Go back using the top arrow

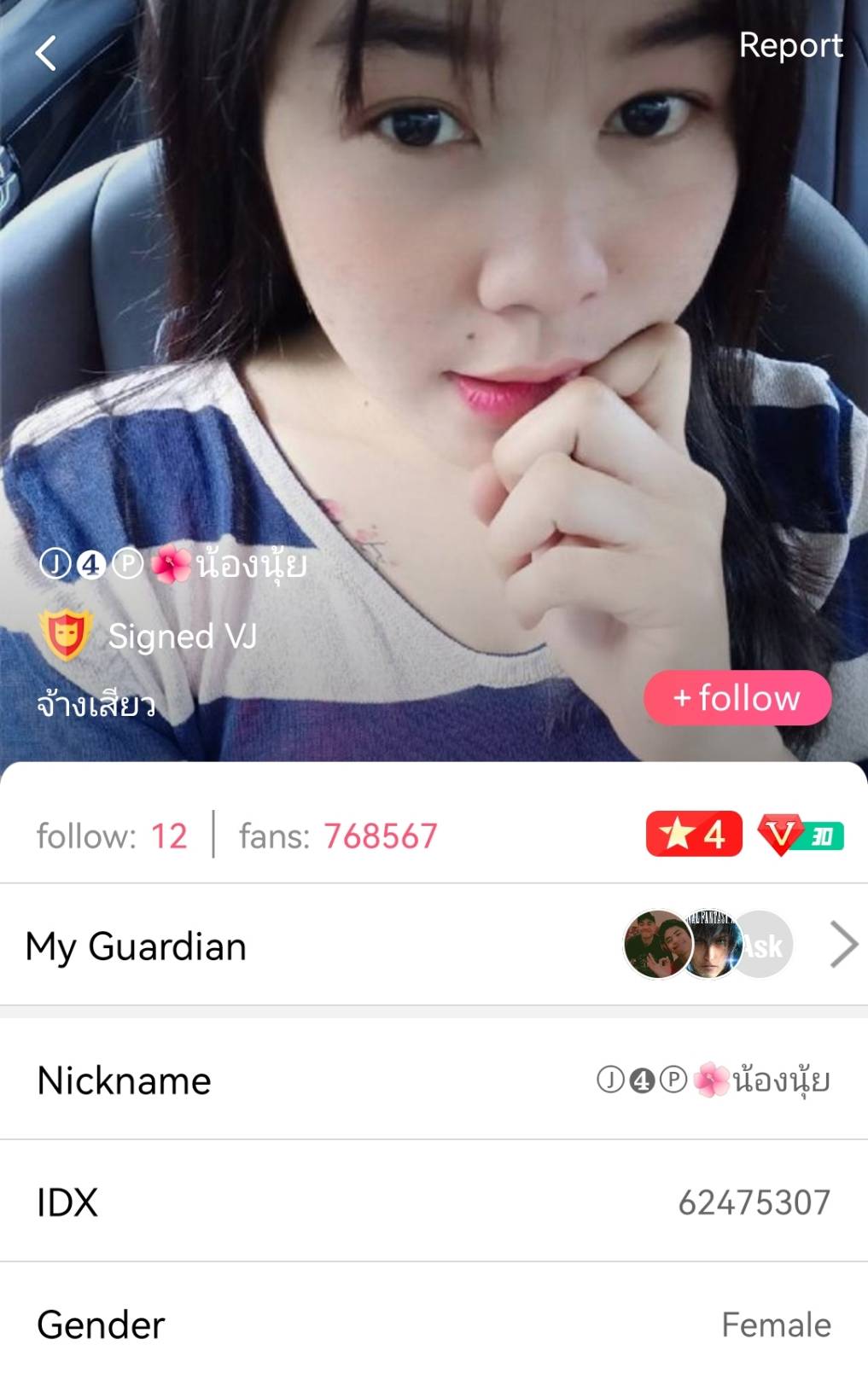(46, 53)
